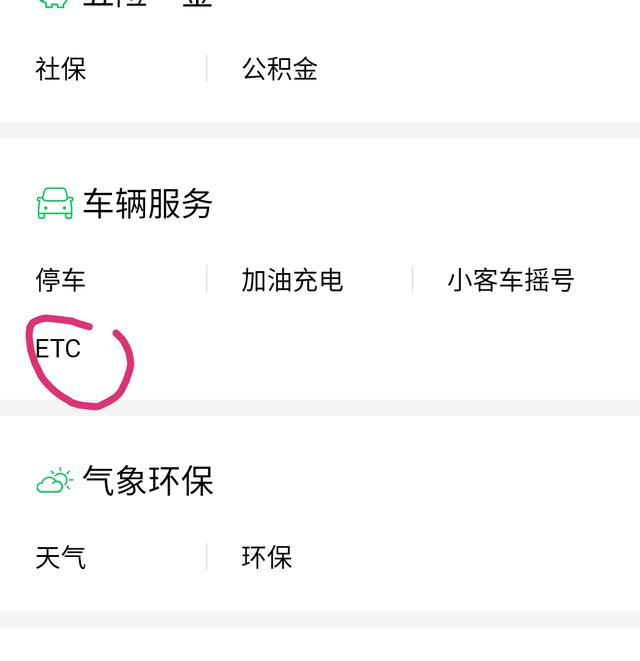The height and width of the screenshot is (661, 640).
Task: Check the 天气 service
Action: 61,557
